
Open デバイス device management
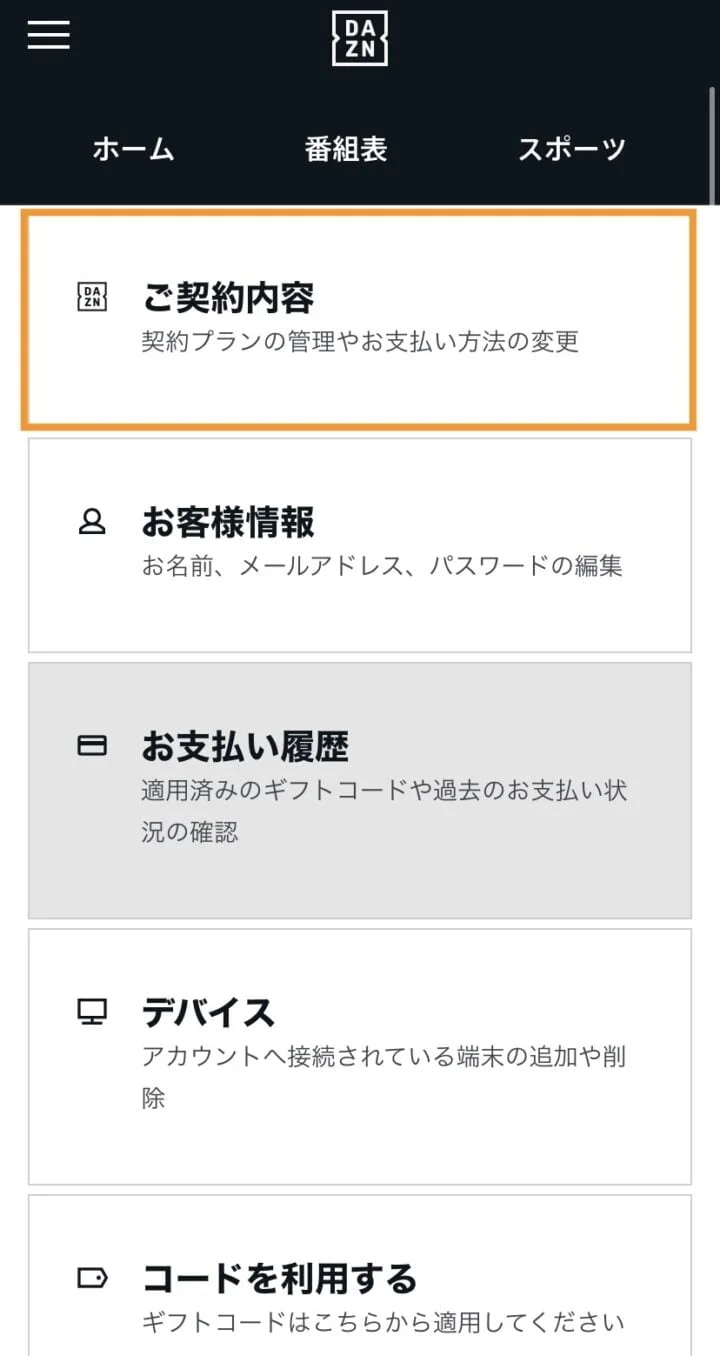359,1056
